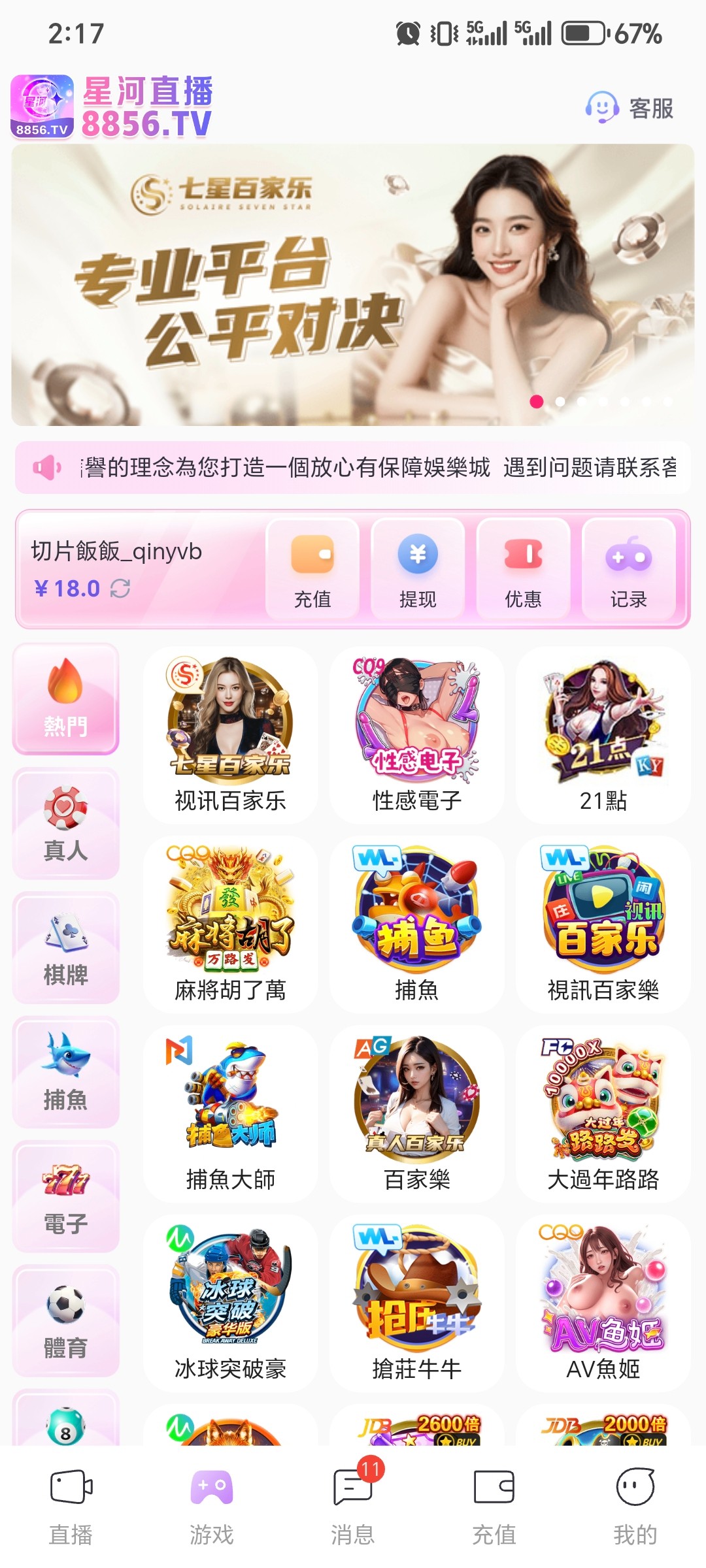The height and width of the screenshot is (1568, 706).
Task: Switch to the 棋牌 category
Action: 65,948
